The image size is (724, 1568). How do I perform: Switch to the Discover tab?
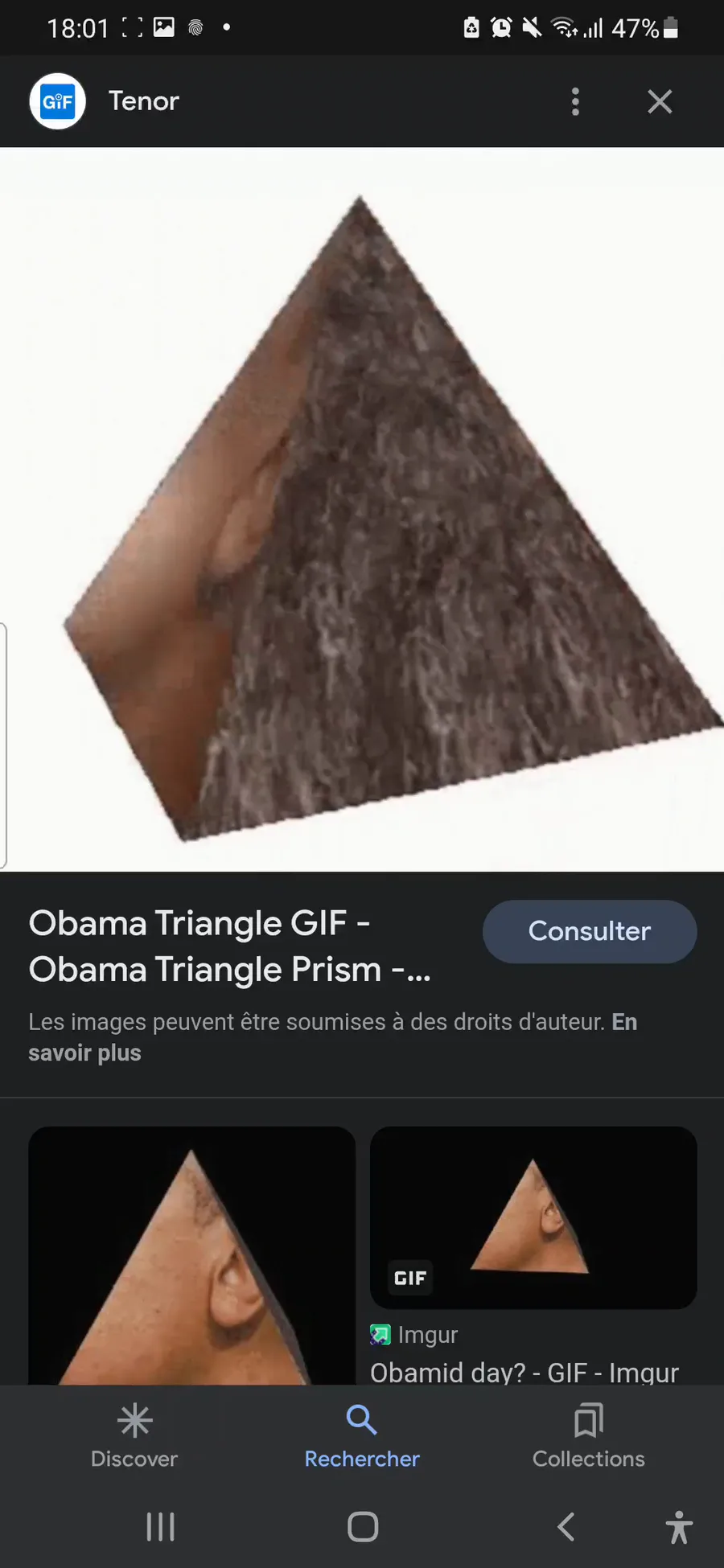tap(134, 1436)
